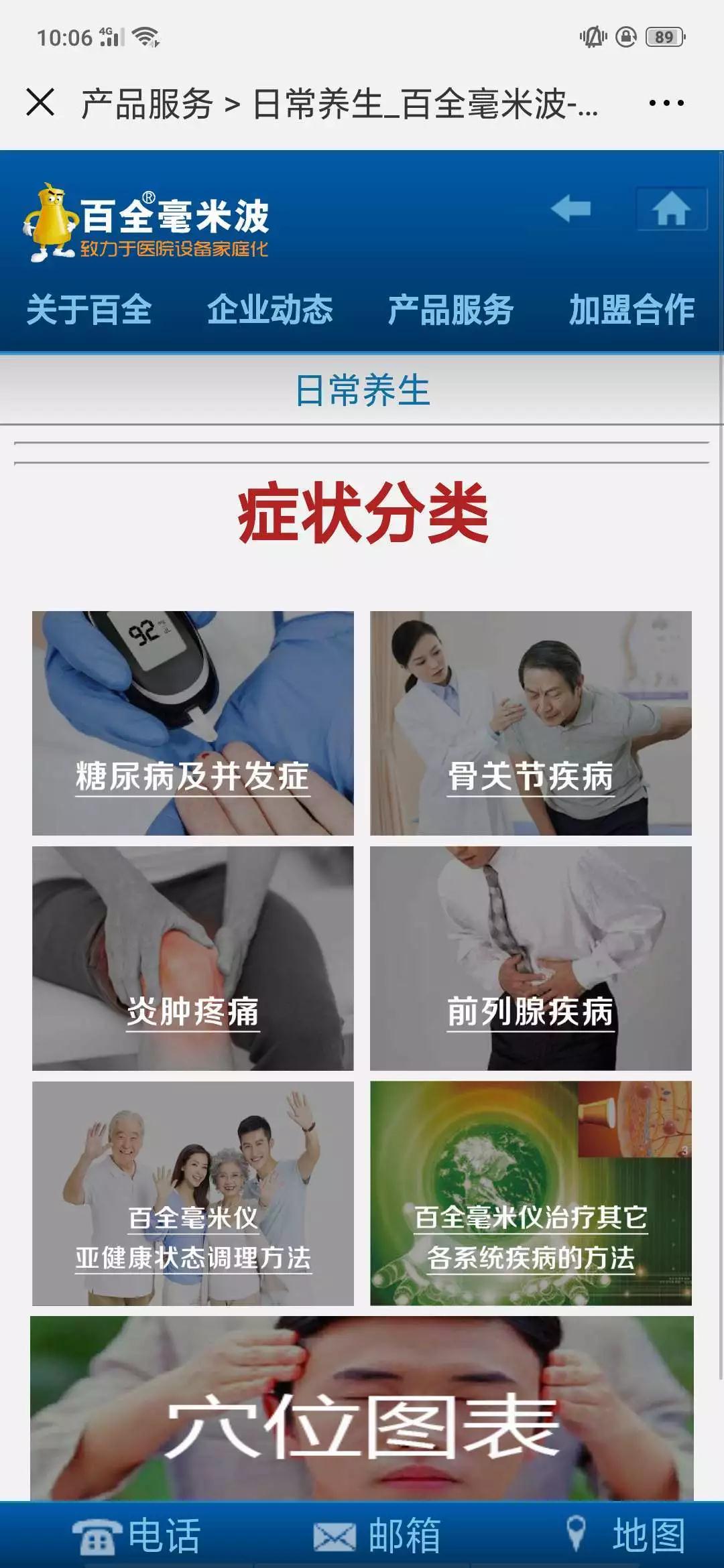Tap the 电话 button in bottom bar
Image resolution: width=724 pixels, height=1568 pixels.
click(136, 1536)
